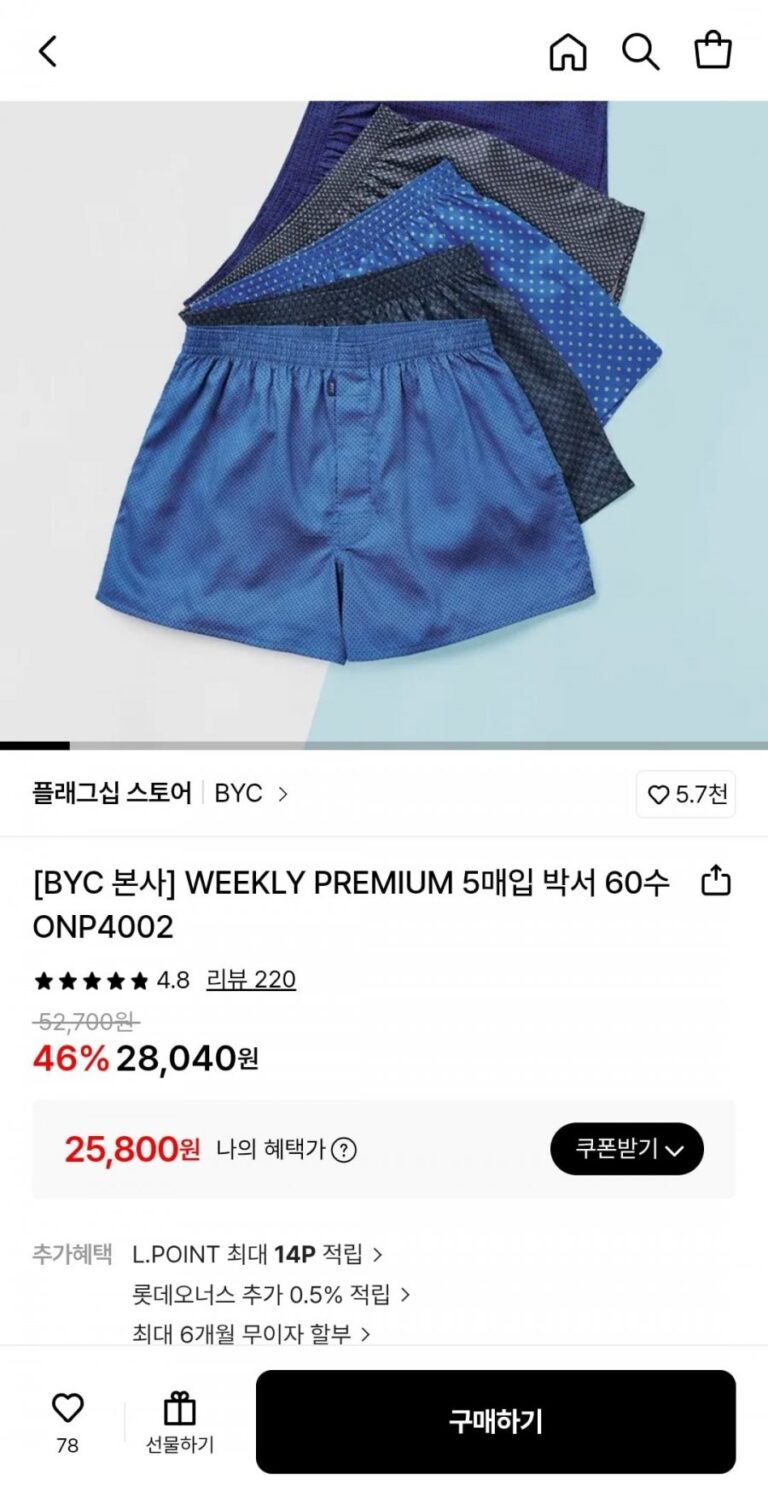
Task: Tap the 쿠폰받기 coupon button
Action: (627, 1149)
